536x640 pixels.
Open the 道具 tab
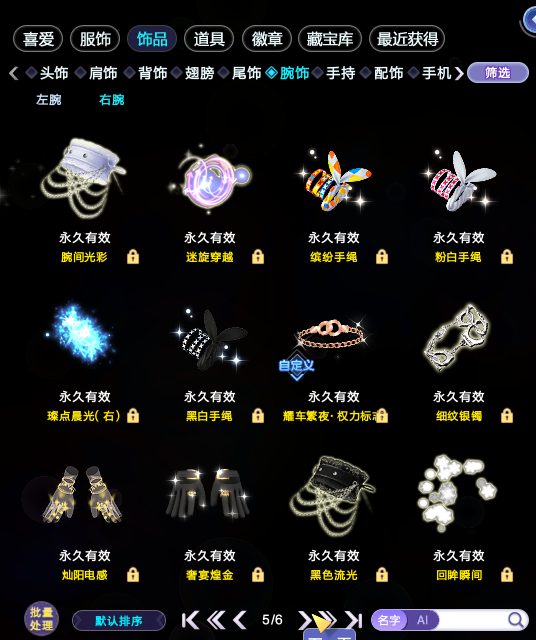pyautogui.click(x=209, y=39)
